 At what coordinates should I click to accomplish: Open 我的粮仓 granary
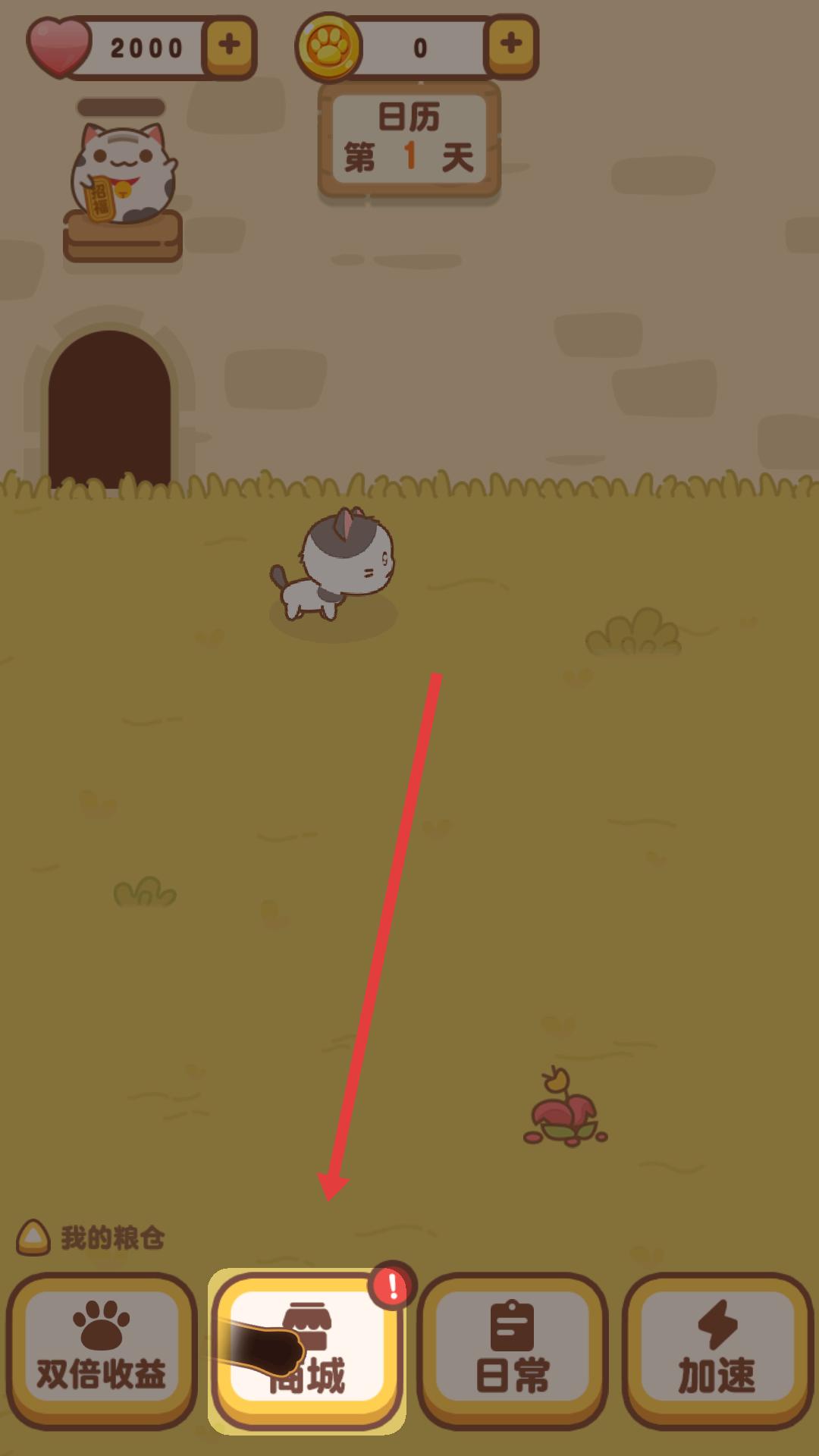click(91, 1238)
